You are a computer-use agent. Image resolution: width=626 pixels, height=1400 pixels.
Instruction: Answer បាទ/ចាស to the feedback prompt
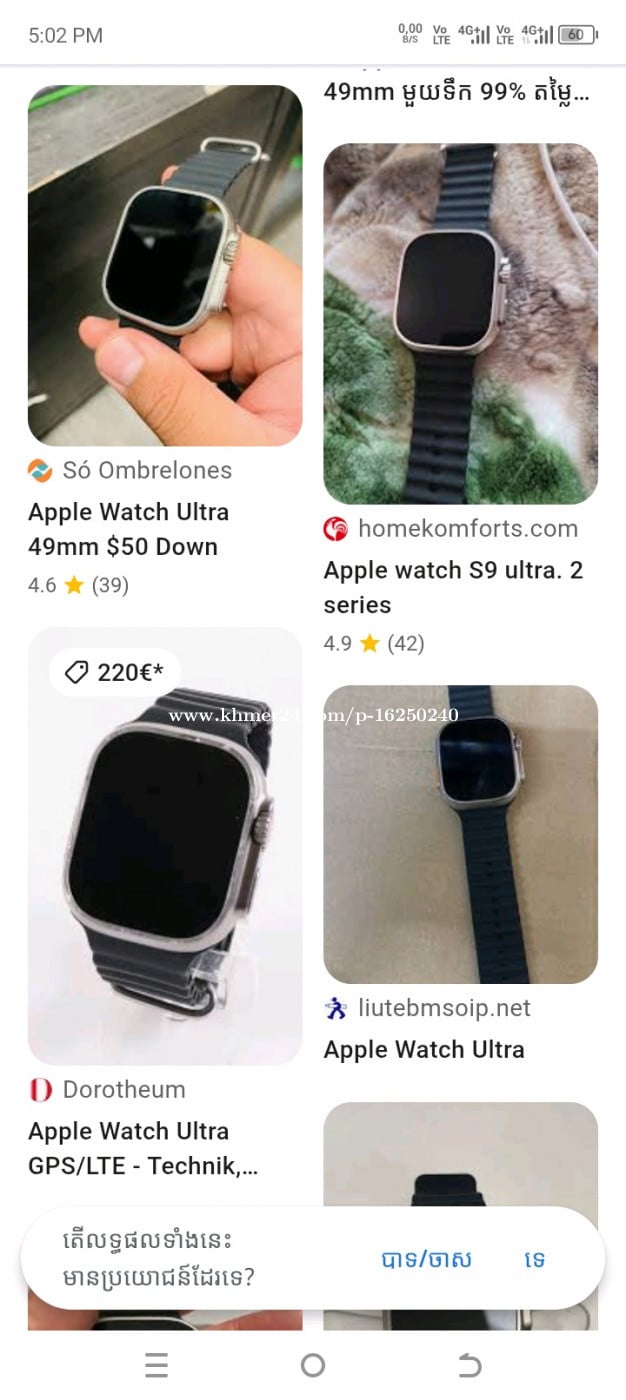click(426, 1259)
